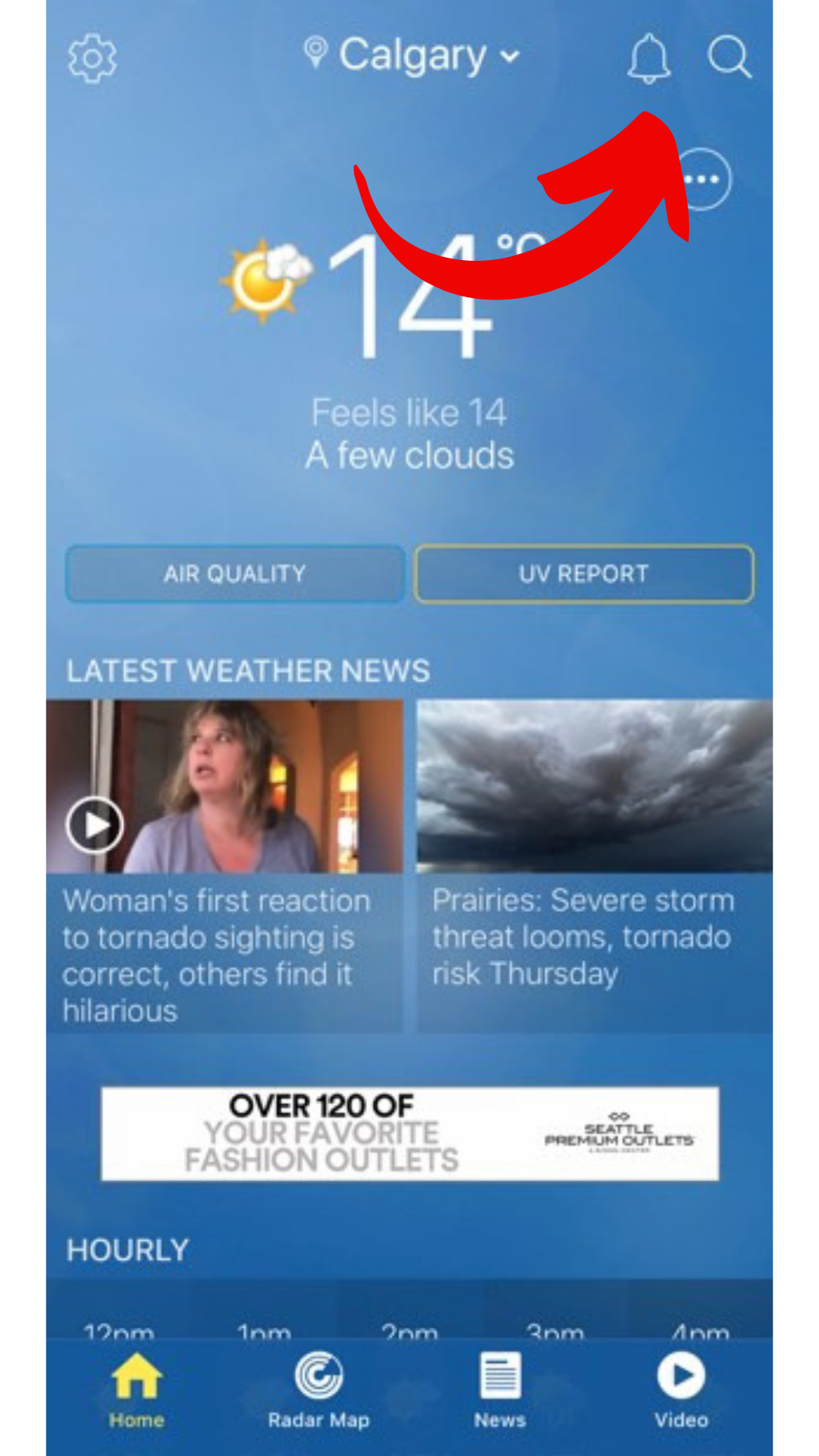Open the search magnifier
The height and width of the screenshot is (1456, 819).
point(730,57)
